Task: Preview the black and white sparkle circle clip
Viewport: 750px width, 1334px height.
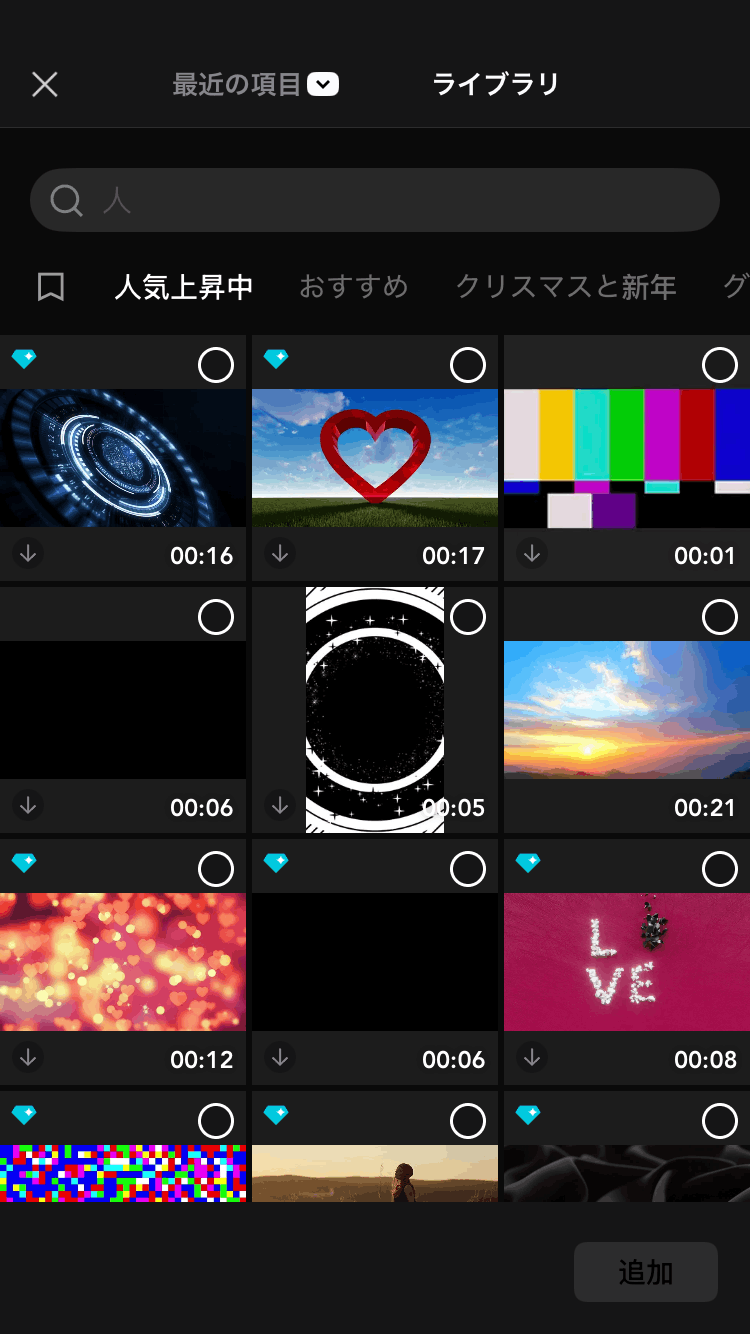Action: 375,710
